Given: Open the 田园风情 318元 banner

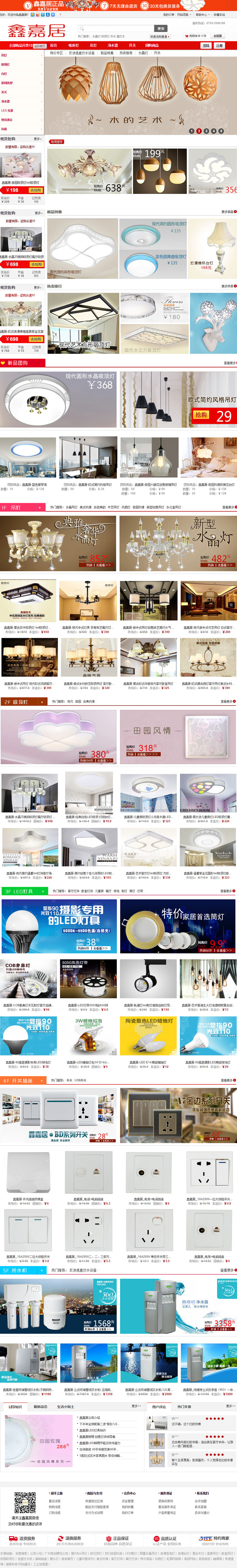Looking at the screenshot, I should pos(177,737).
